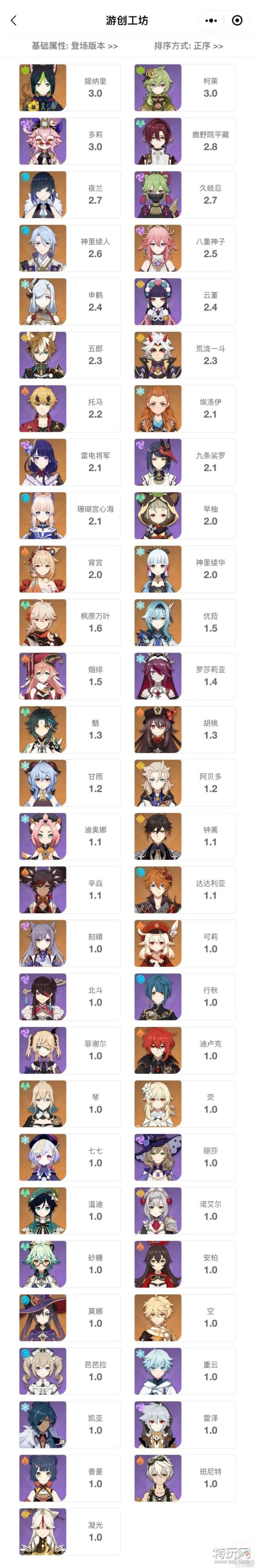Screen dimensions: 255x1568
Task: View the 八重神子 card
Action: (185, 248)
